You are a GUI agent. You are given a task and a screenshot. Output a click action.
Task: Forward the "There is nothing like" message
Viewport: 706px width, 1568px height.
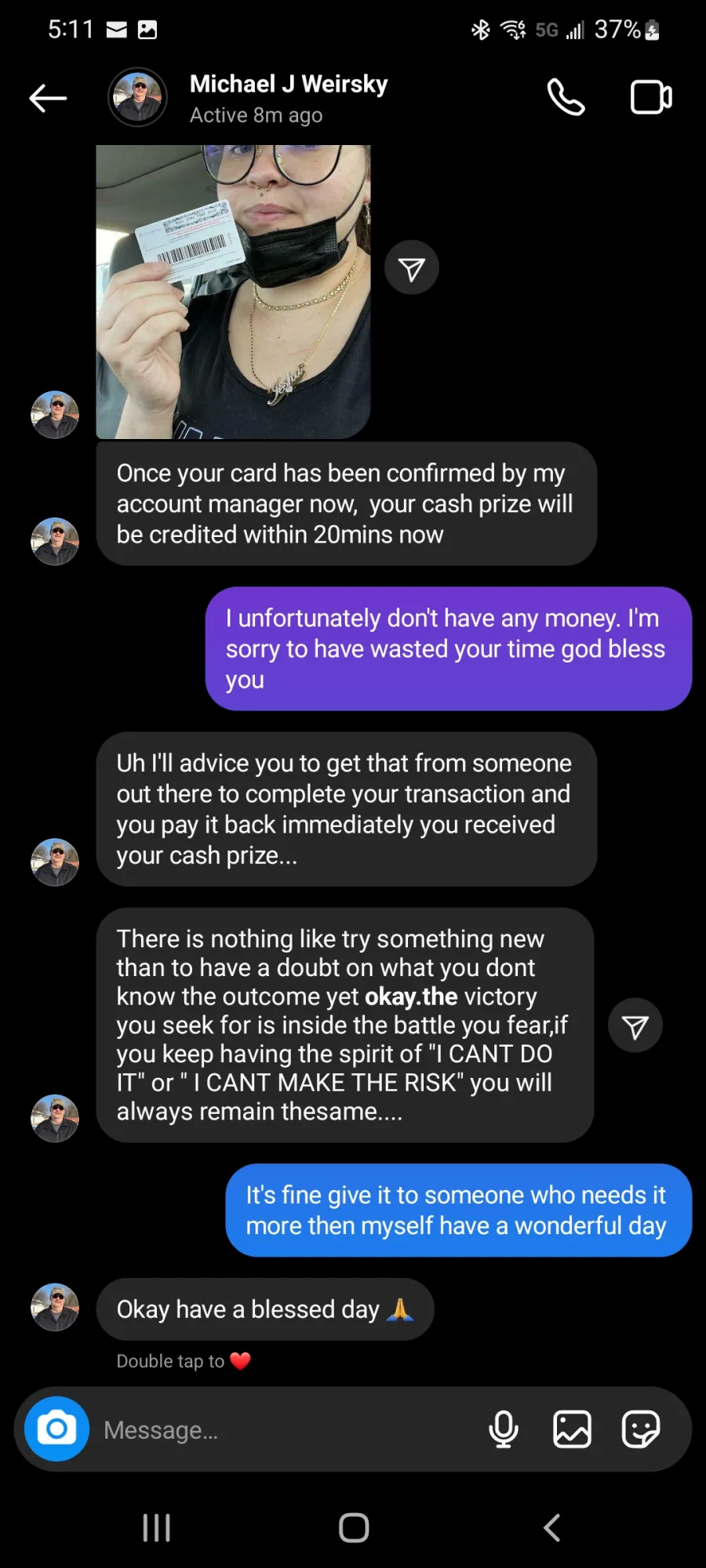(635, 1025)
